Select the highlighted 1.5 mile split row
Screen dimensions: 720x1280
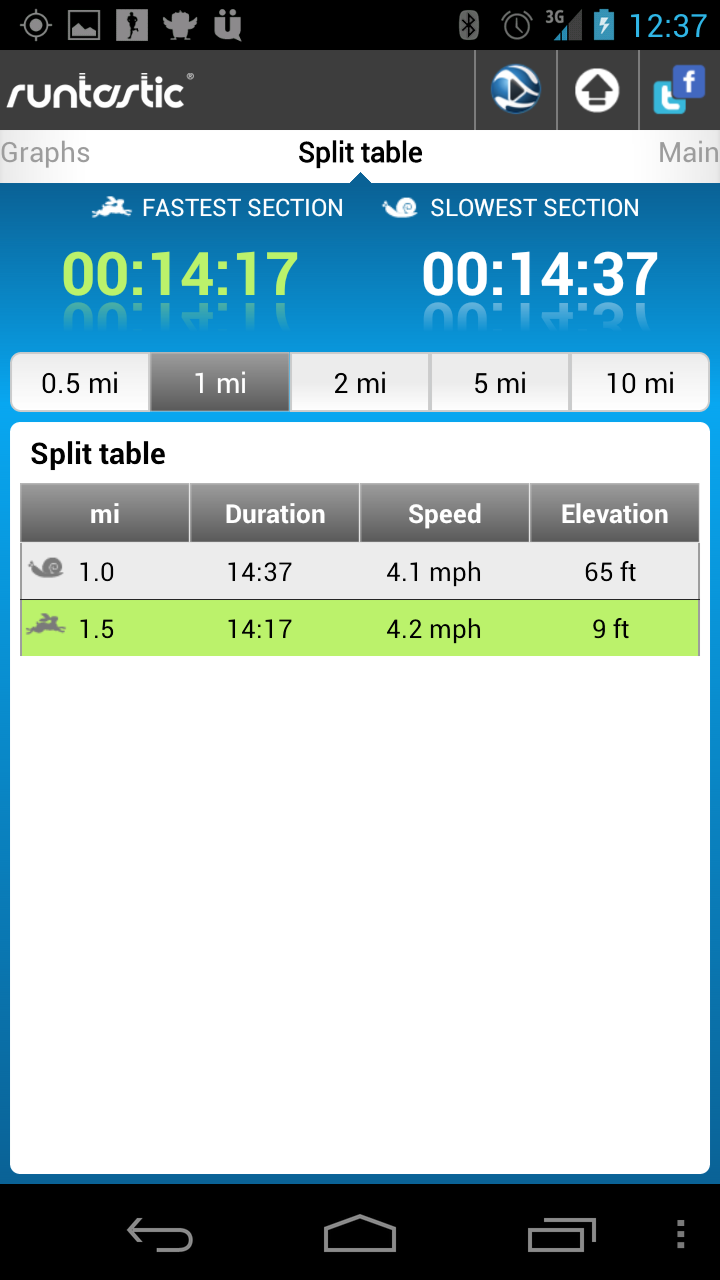click(x=360, y=629)
